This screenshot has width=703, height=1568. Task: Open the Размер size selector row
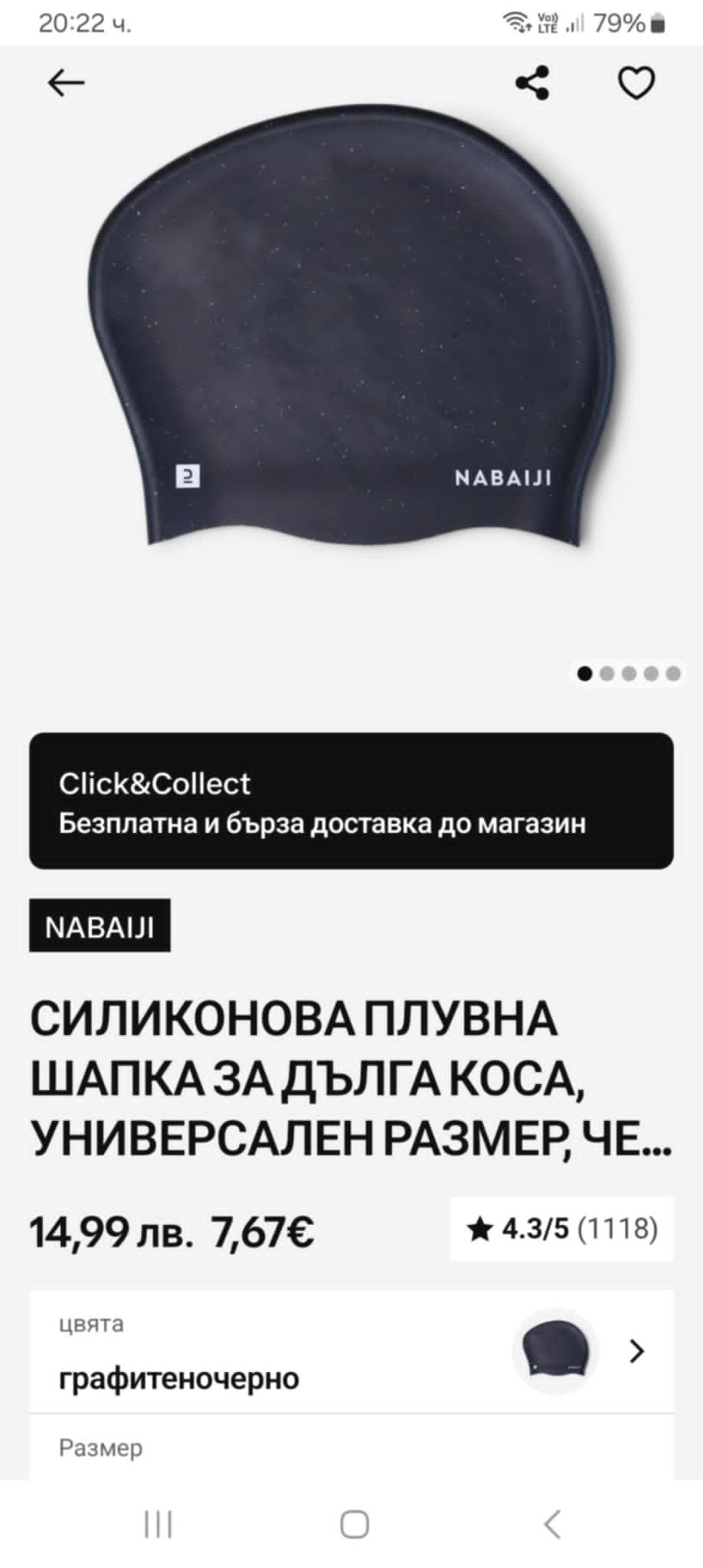pos(351,1449)
